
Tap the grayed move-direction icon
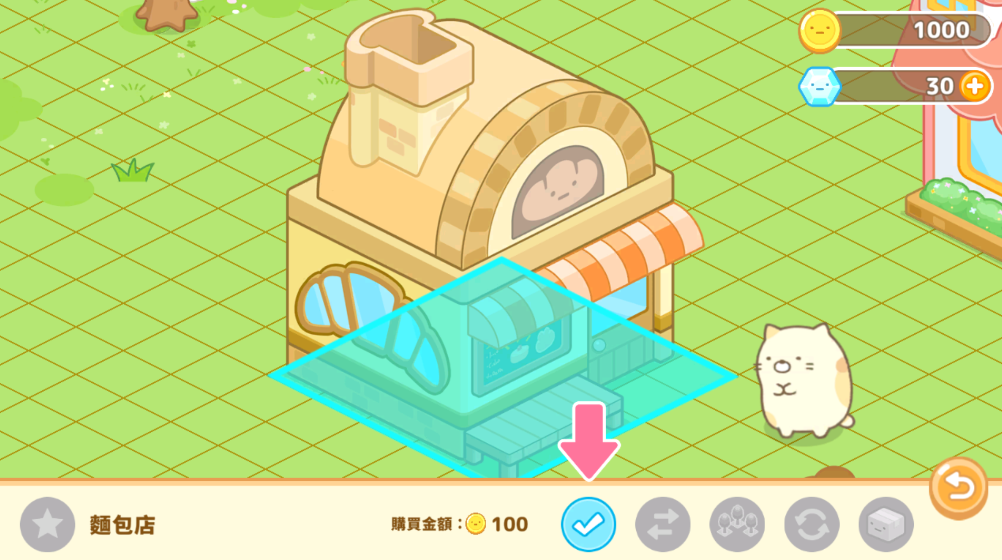(x=737, y=524)
